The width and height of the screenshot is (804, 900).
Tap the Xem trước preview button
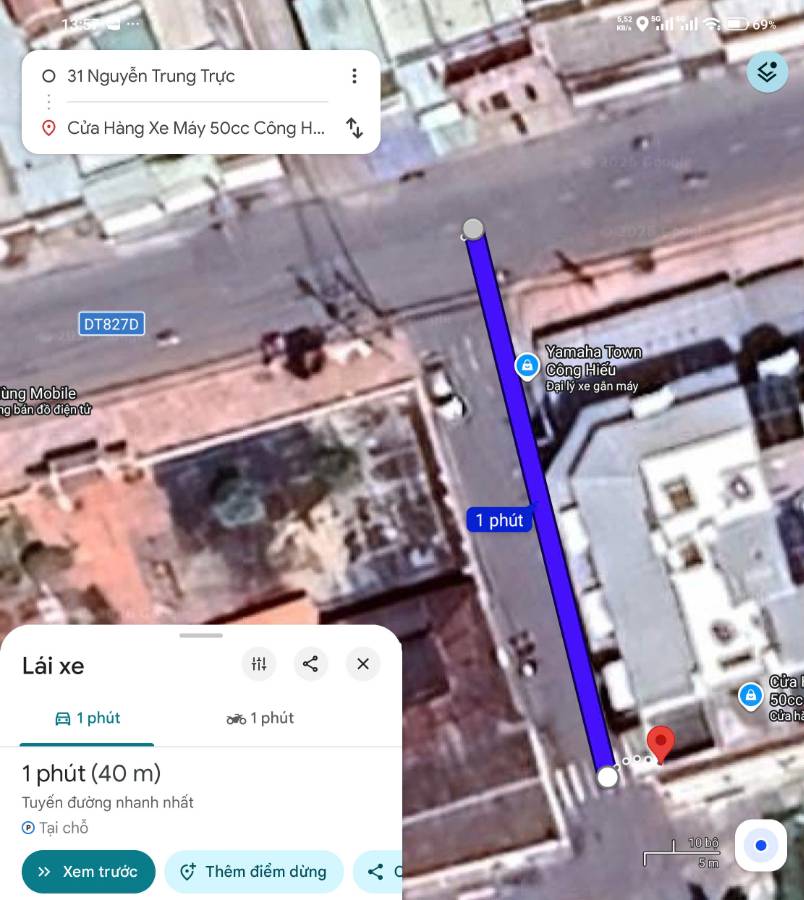(88, 872)
